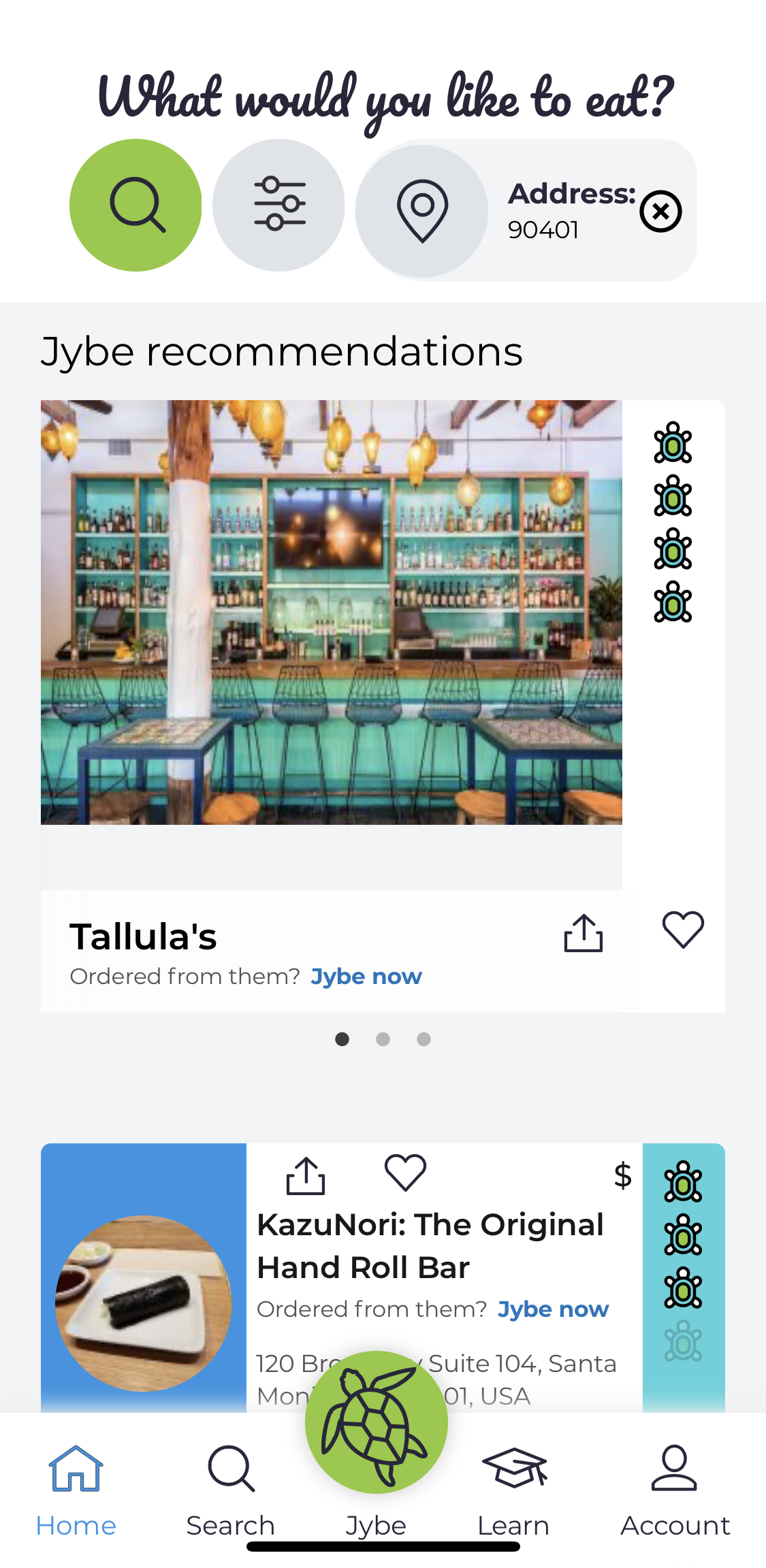This screenshot has width=766, height=1568.
Task: Tap the green turtle Jybe button
Action: 376,1422
